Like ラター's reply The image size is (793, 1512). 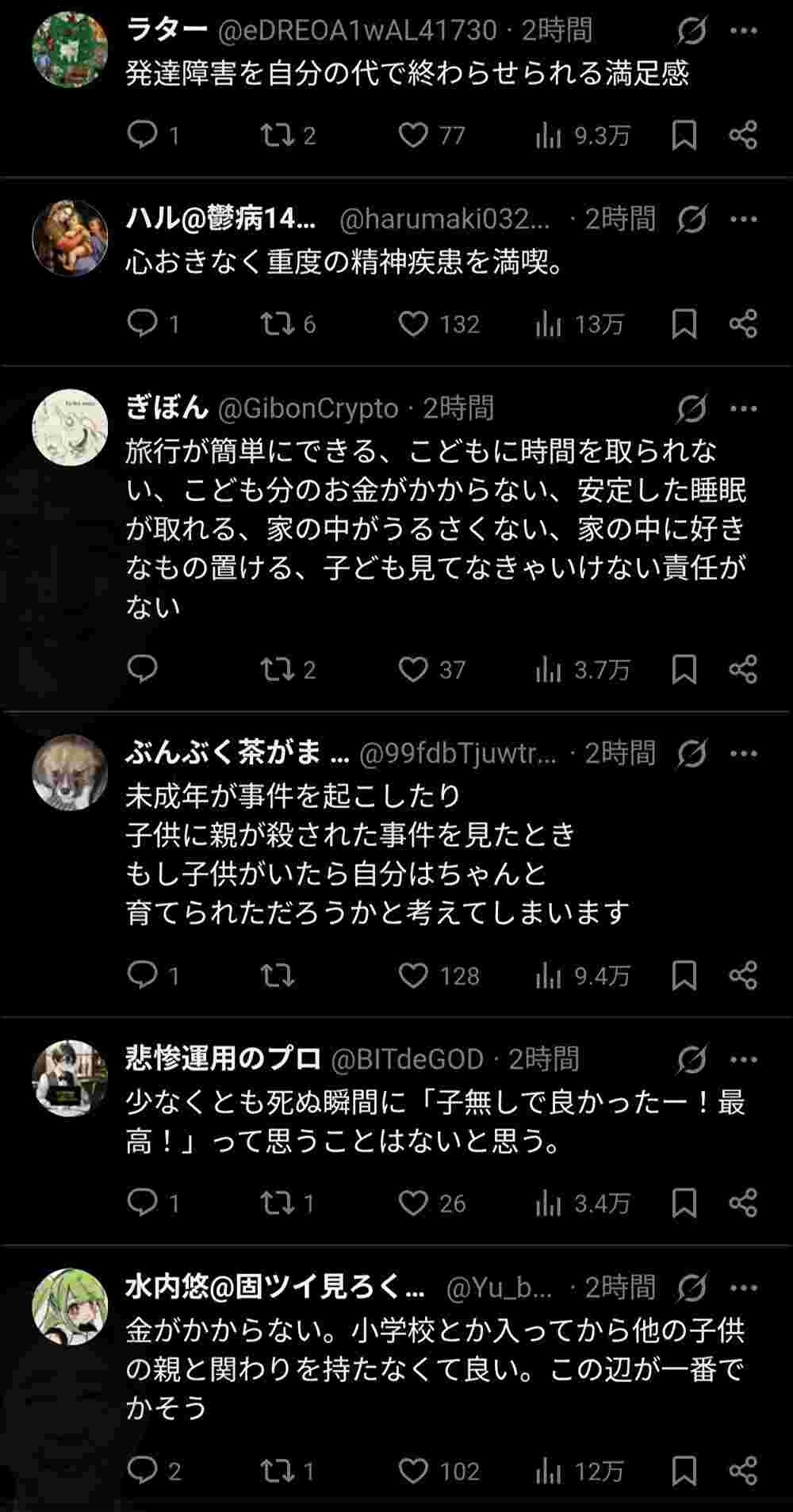click(x=413, y=136)
